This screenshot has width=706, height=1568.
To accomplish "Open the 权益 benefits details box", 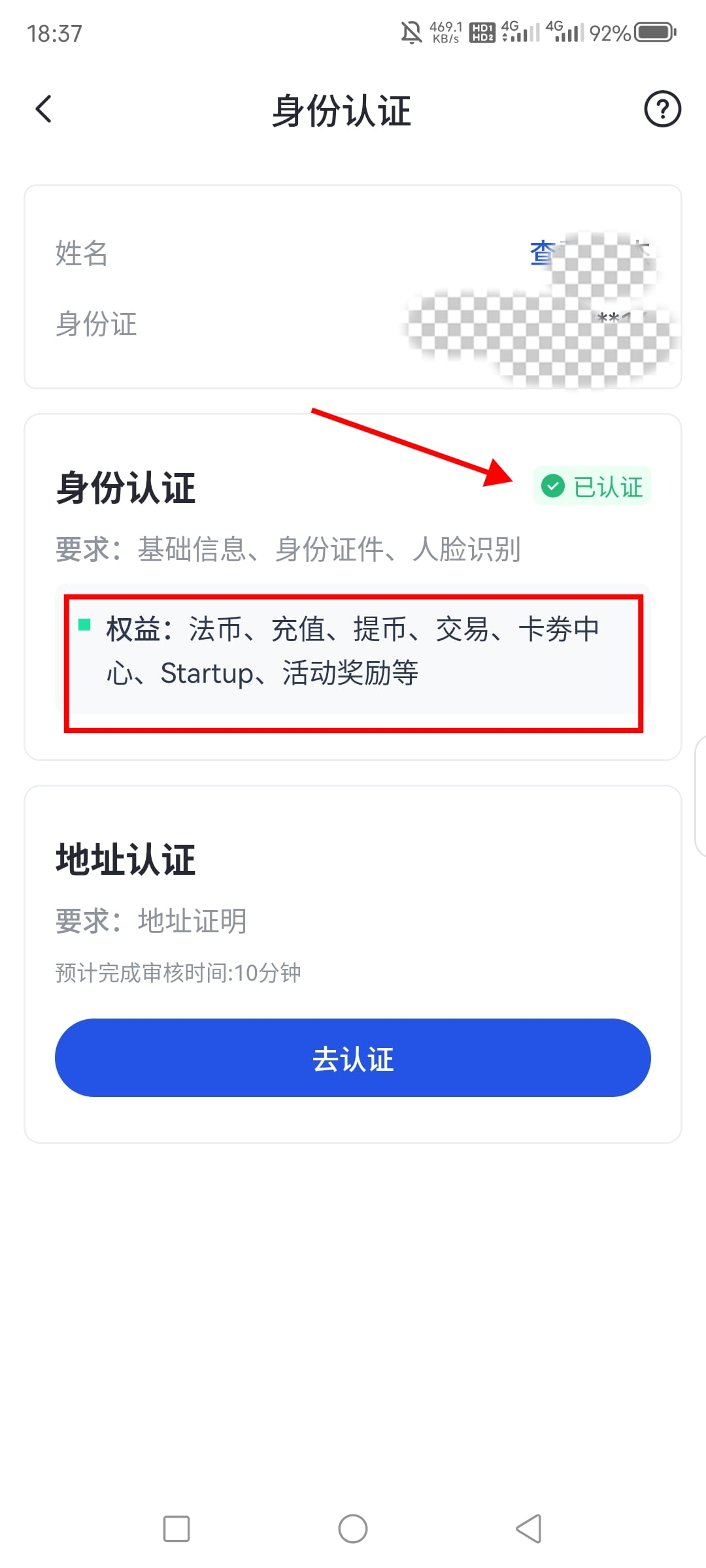I will tap(353, 660).
